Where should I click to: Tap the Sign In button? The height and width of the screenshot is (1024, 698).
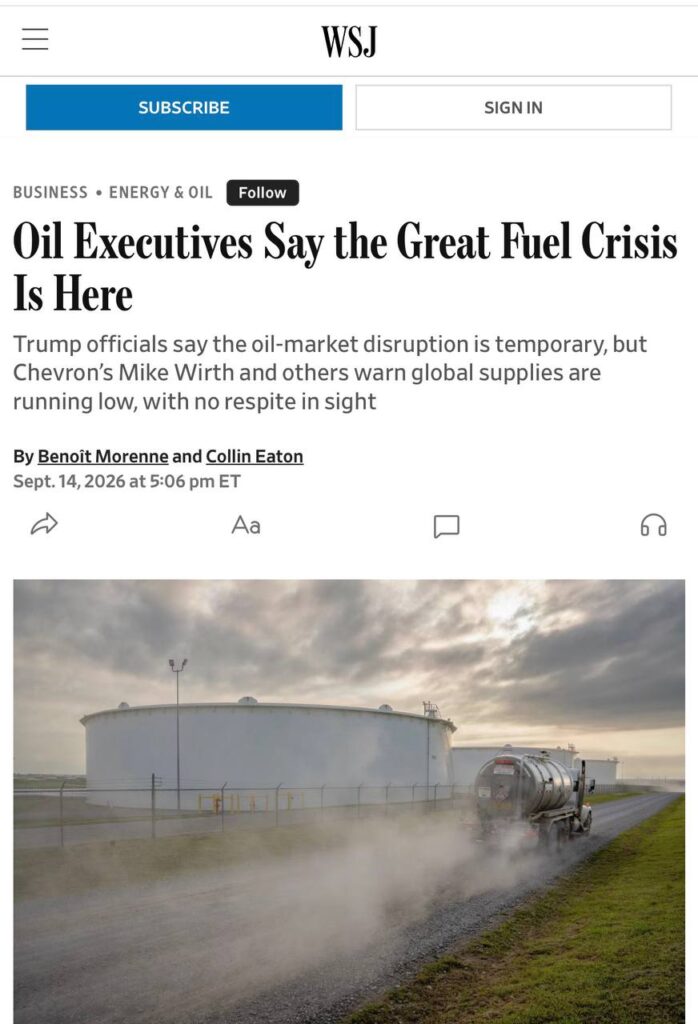[x=513, y=107]
